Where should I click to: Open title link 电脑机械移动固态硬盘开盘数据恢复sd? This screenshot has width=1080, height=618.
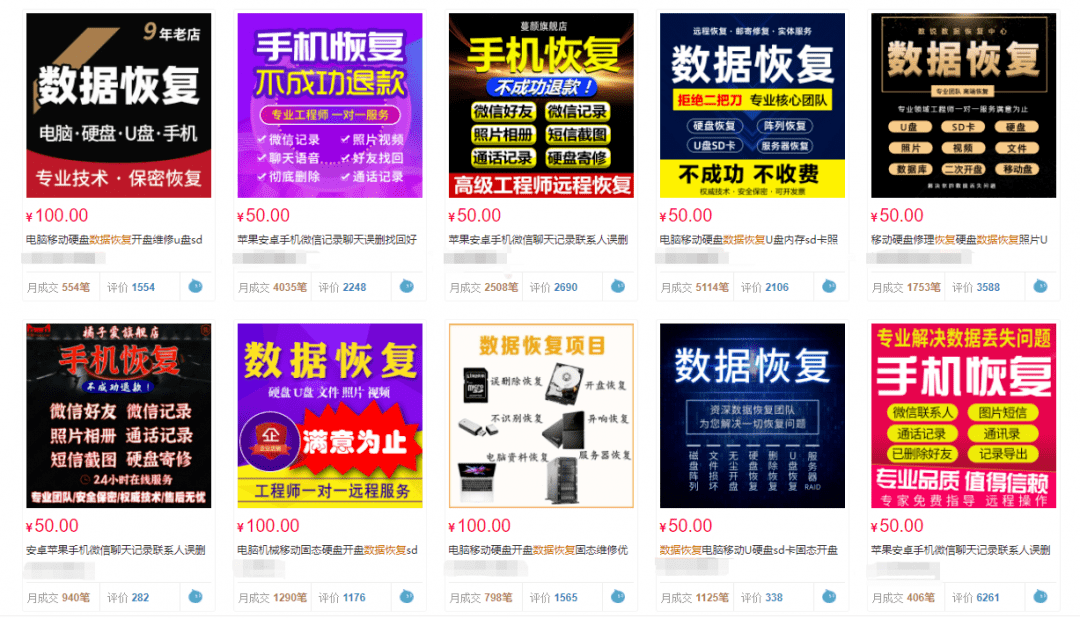click(327, 550)
